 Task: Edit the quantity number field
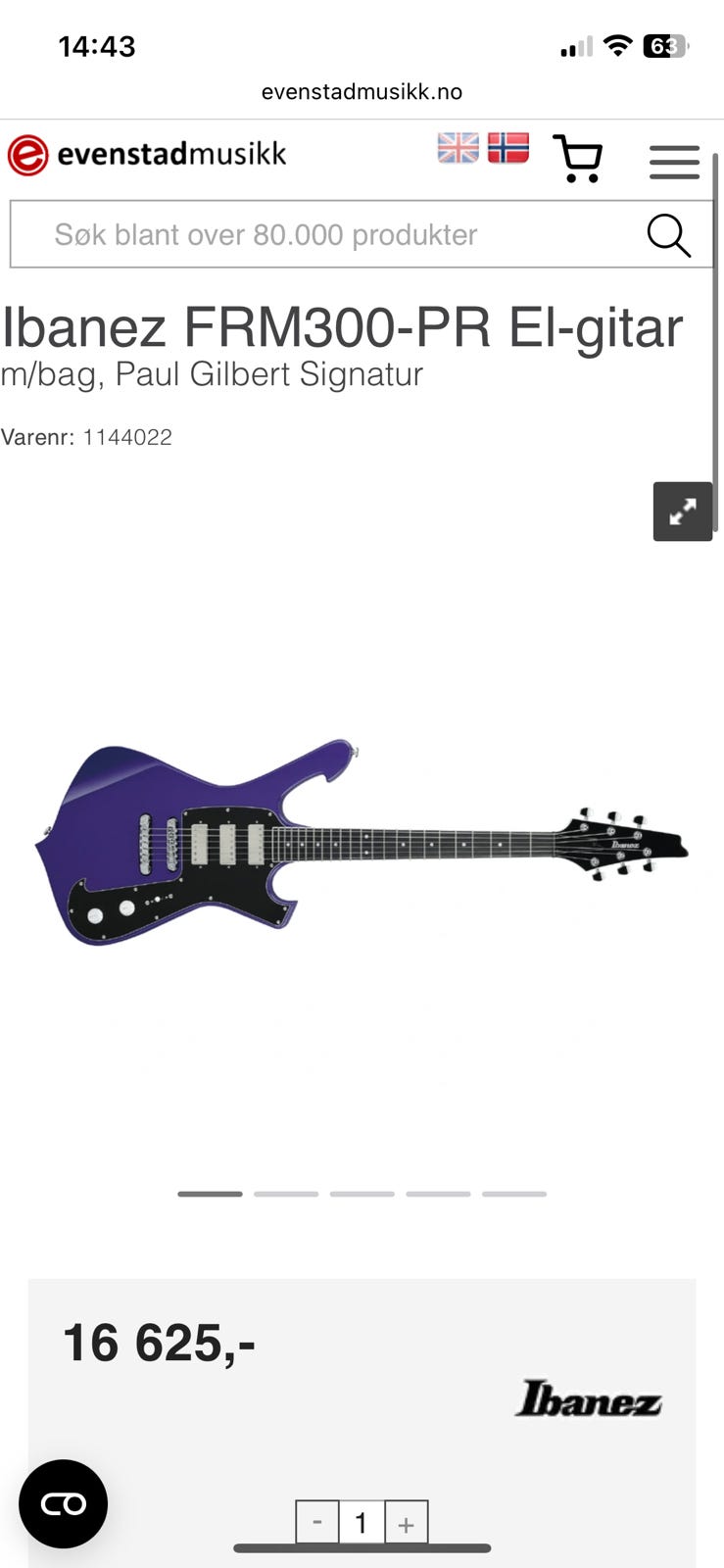pos(362,1523)
